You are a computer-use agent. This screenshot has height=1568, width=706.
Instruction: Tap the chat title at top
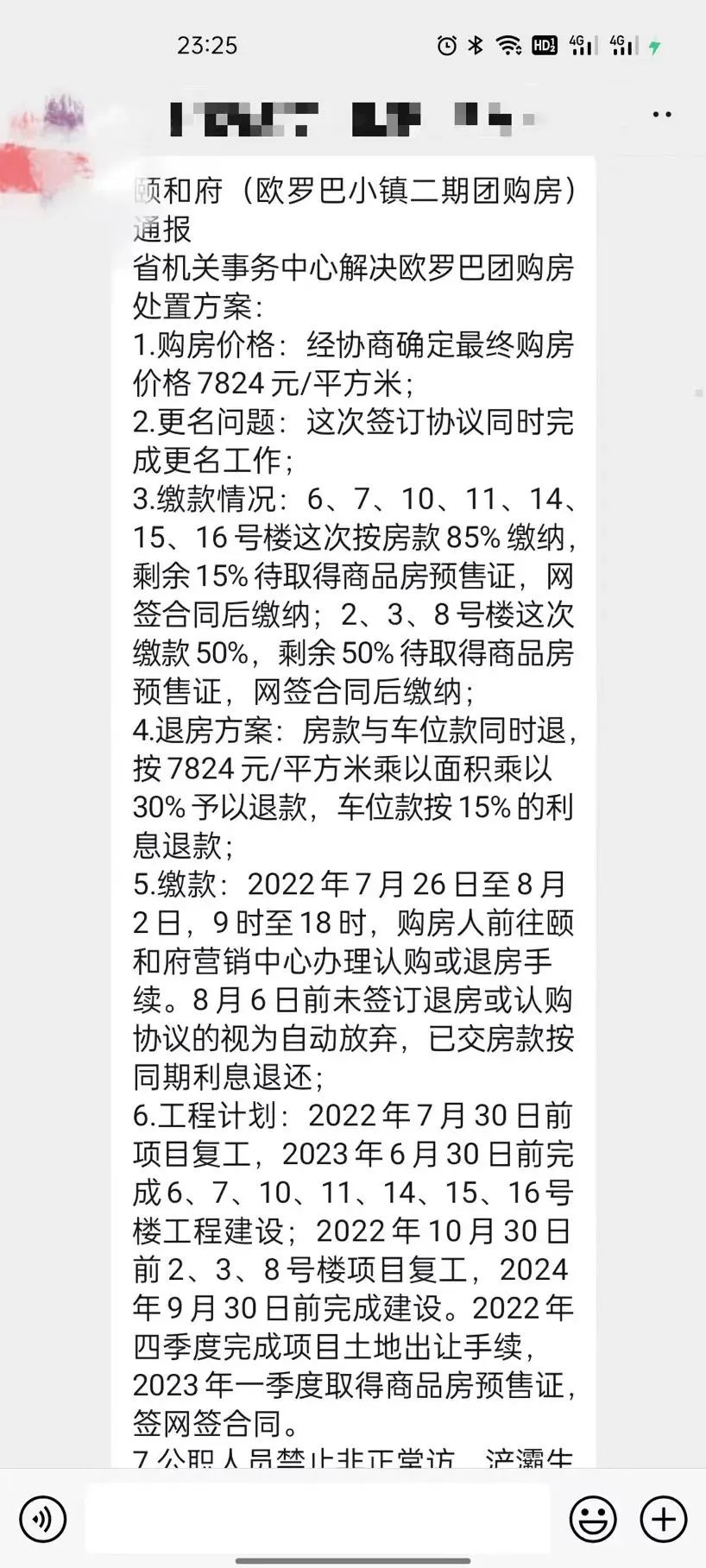(x=345, y=116)
